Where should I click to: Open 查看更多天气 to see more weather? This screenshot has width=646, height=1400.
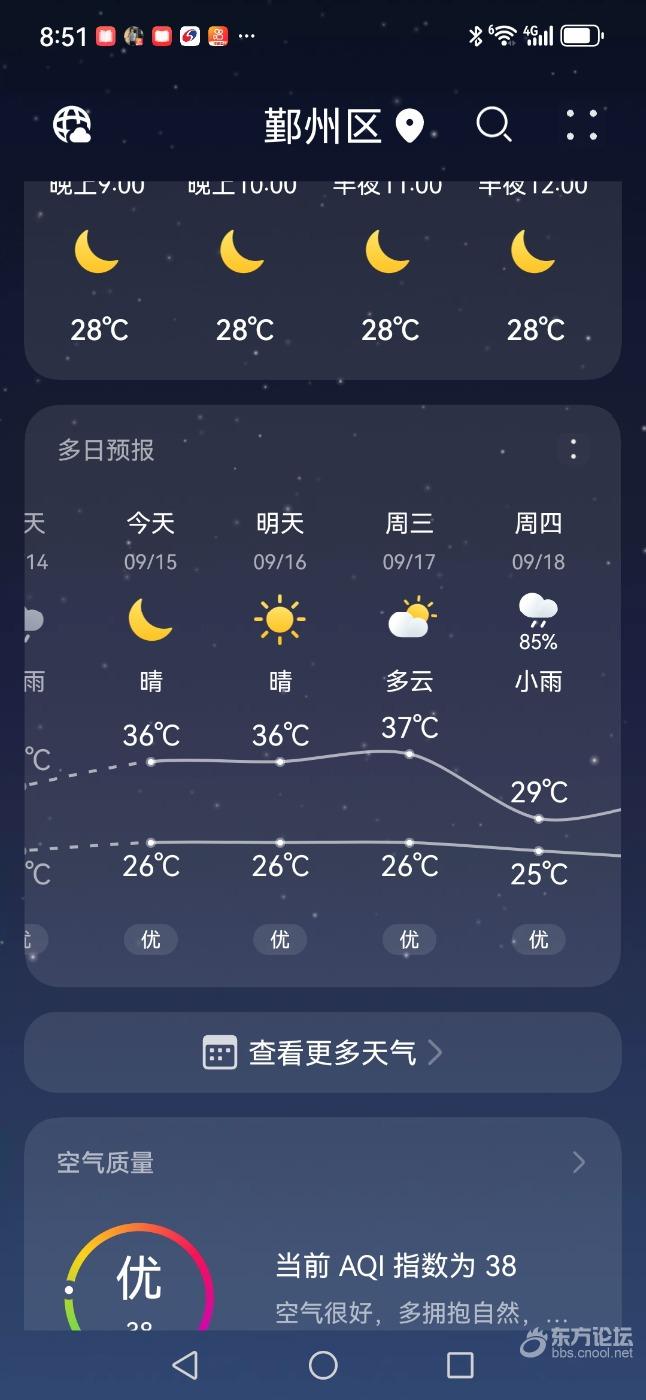323,1052
